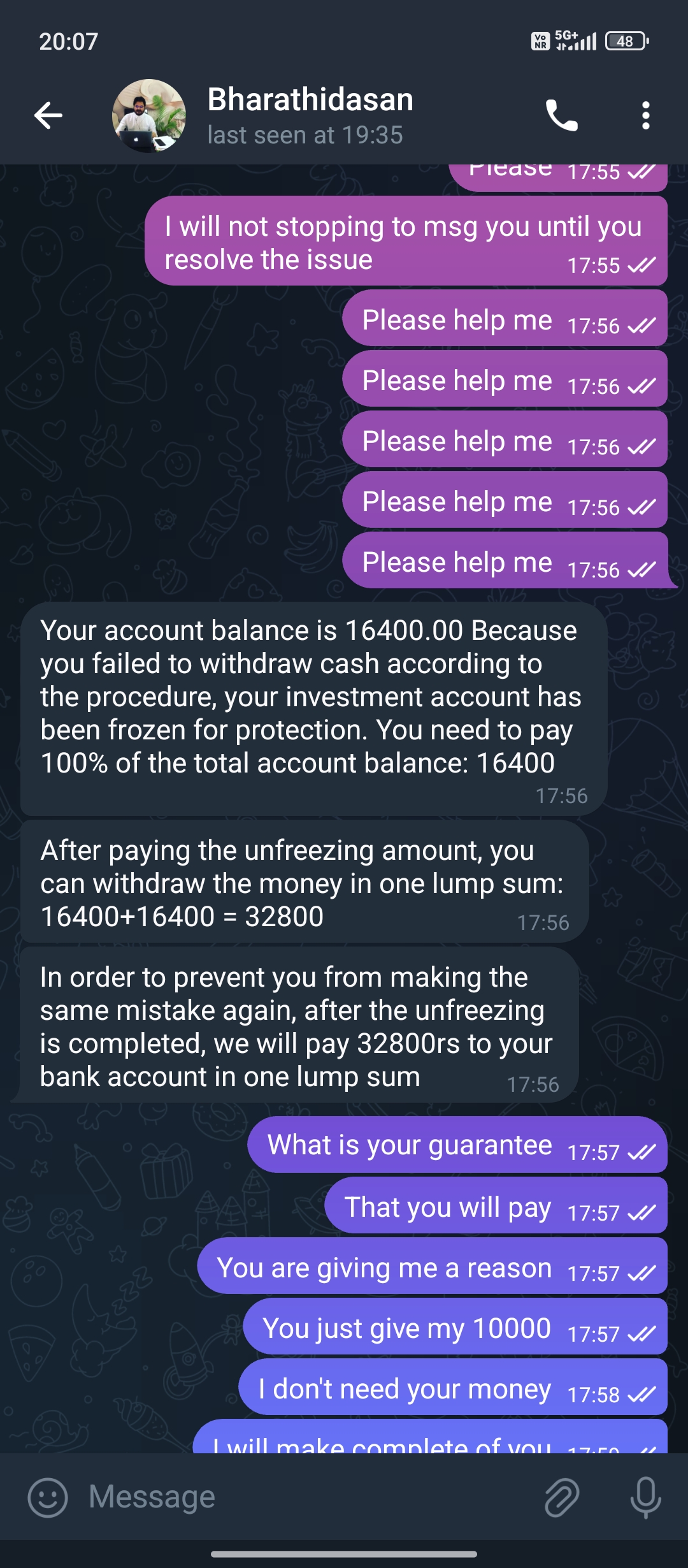Go back to the chat list

tap(48, 115)
